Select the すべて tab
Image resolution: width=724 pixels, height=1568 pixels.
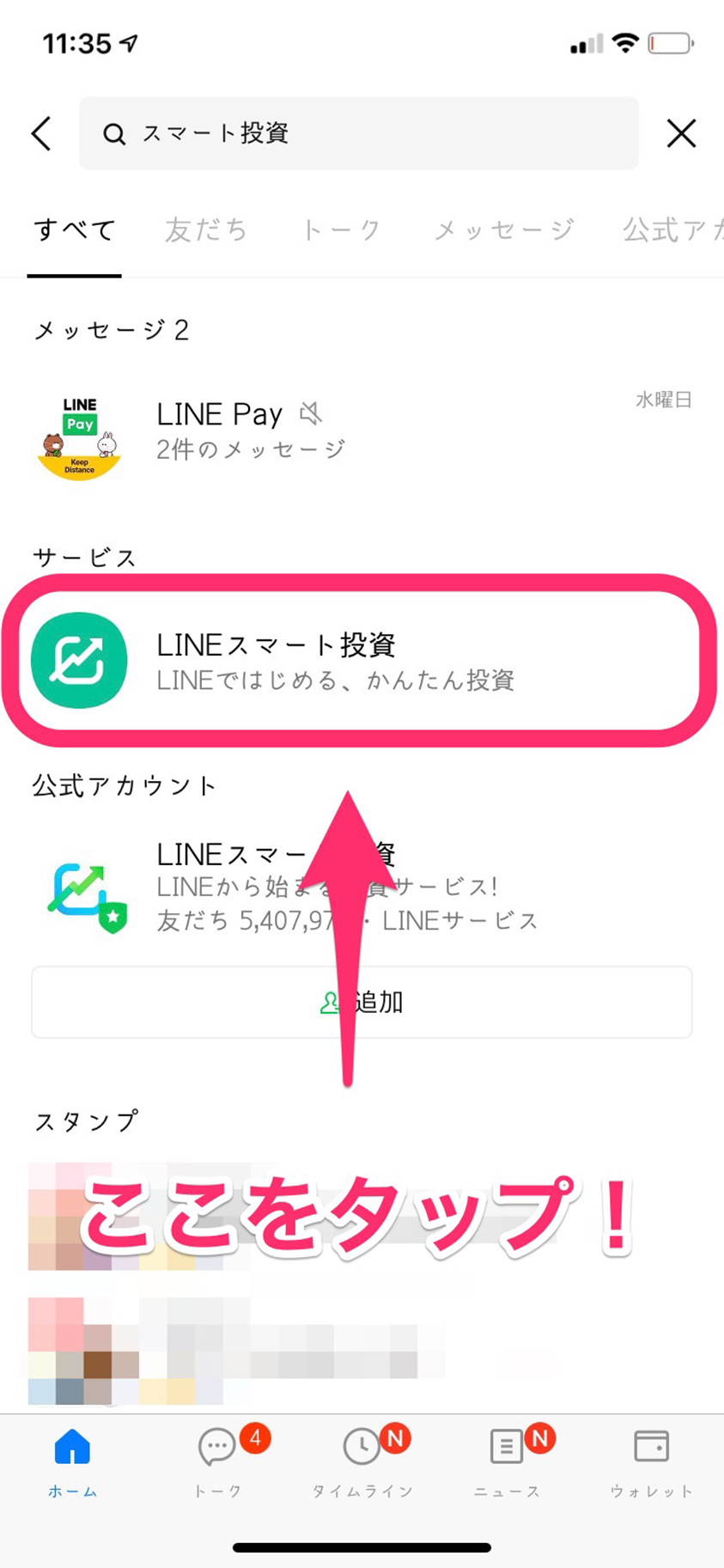[x=75, y=230]
